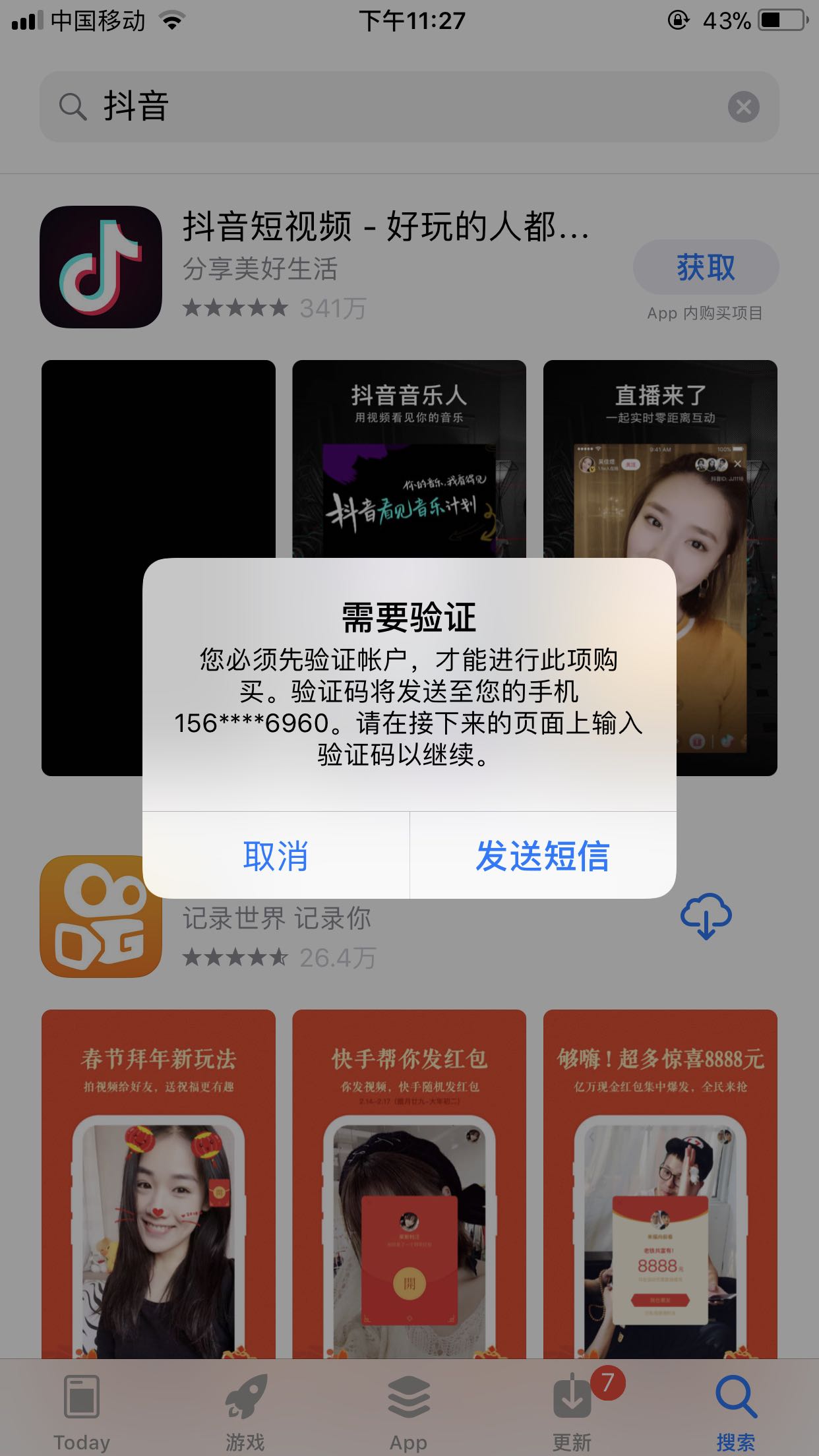Open the 快手帮你发红包 preview screenshot
Image resolution: width=819 pixels, height=1456 pixels.
pos(409,1184)
